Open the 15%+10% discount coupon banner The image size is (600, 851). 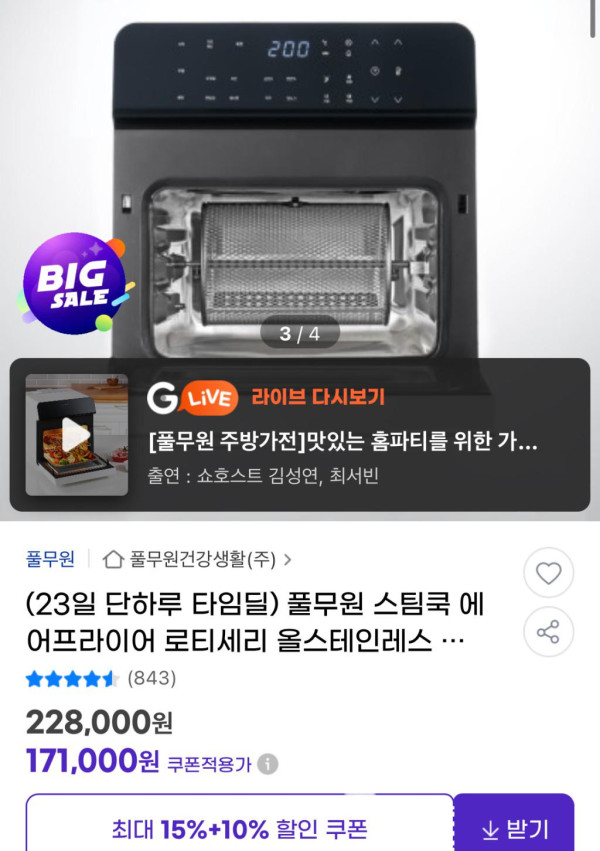240,829
